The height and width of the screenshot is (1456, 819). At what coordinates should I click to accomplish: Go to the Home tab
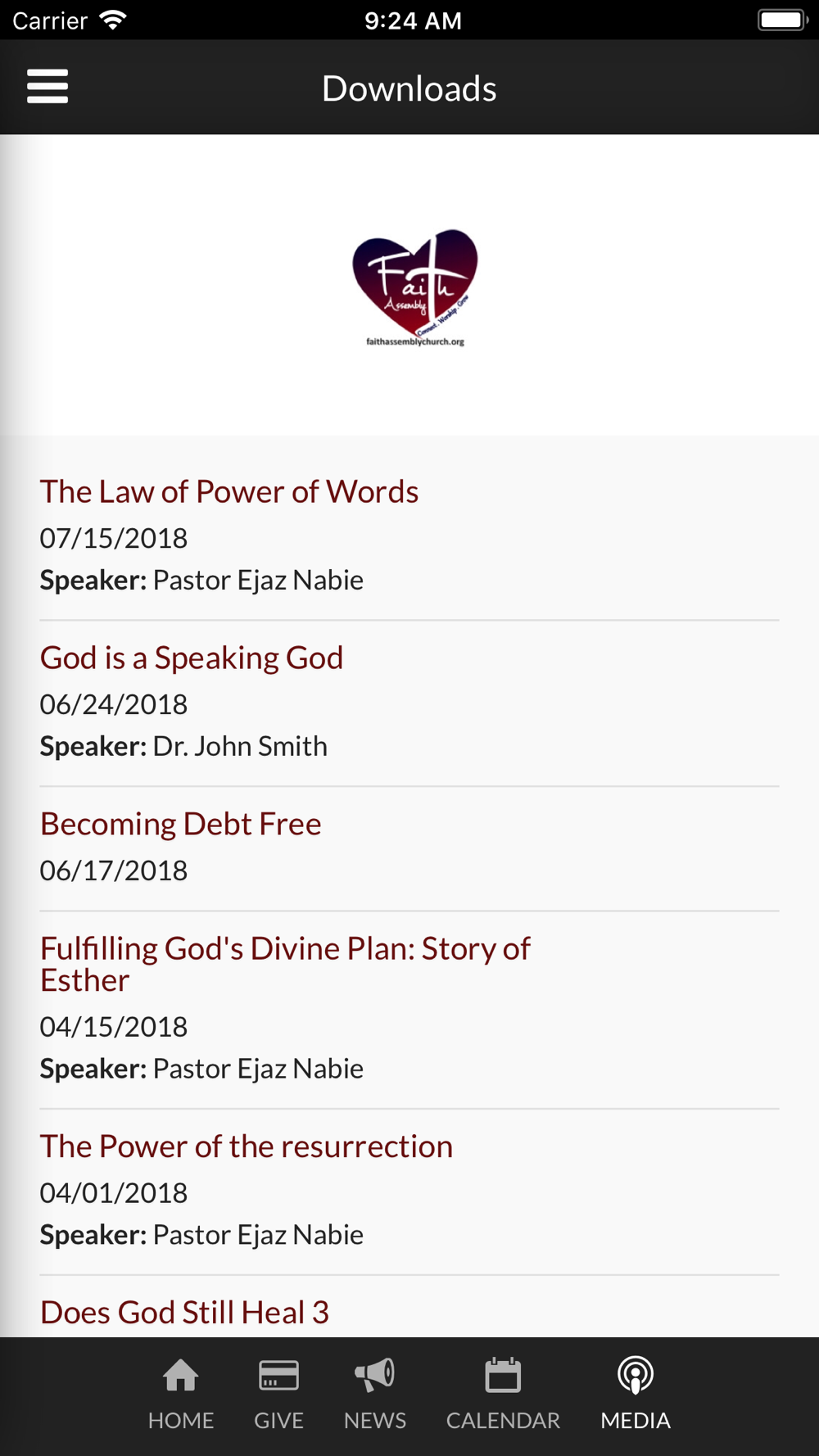pos(181,1395)
